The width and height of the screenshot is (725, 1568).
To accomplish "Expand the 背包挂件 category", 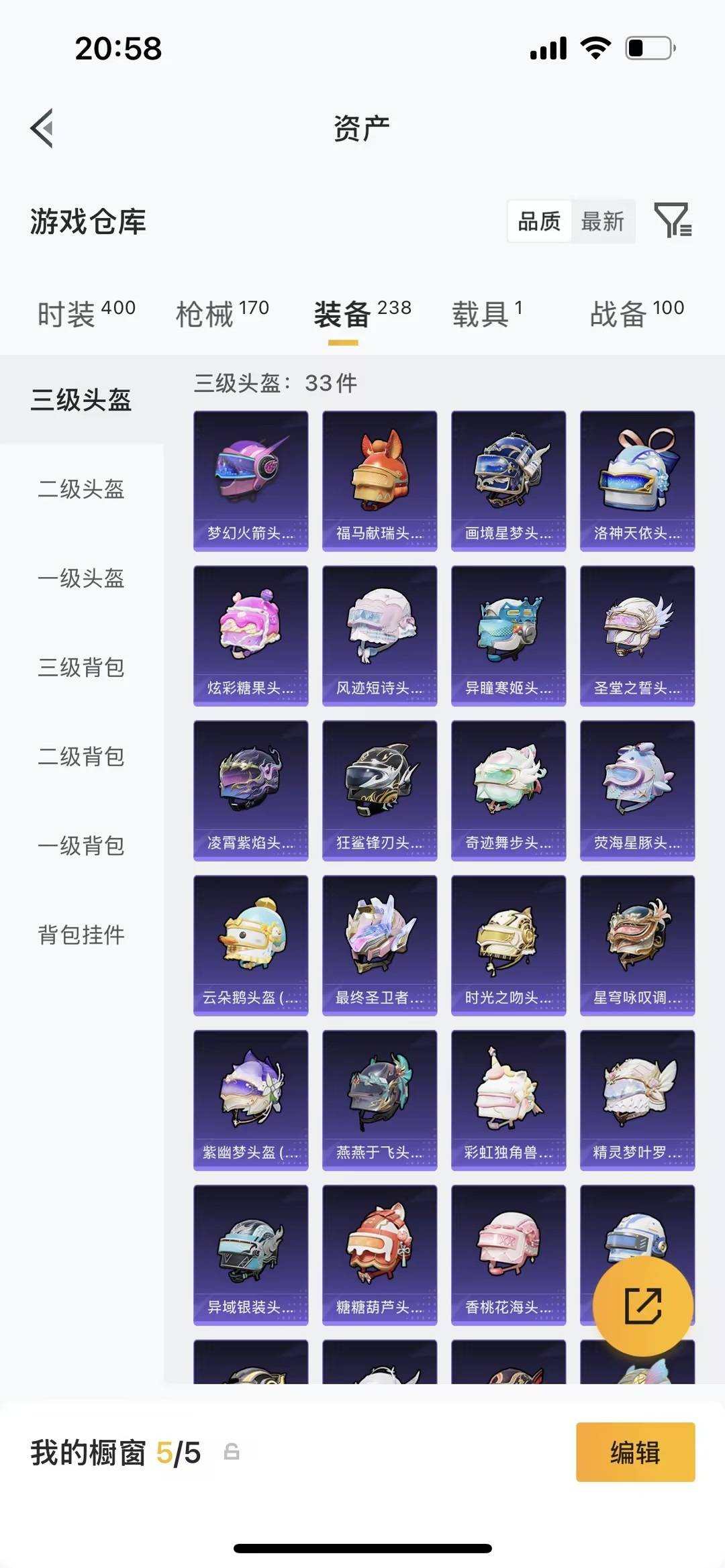I will [x=81, y=933].
